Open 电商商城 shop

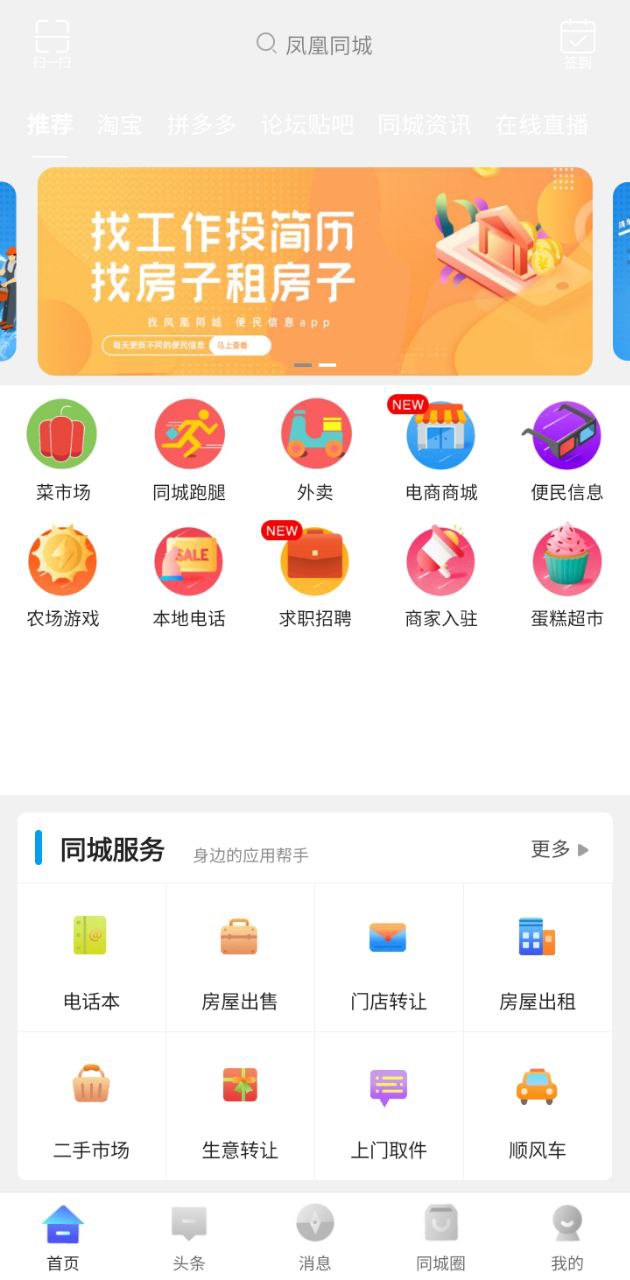(441, 450)
